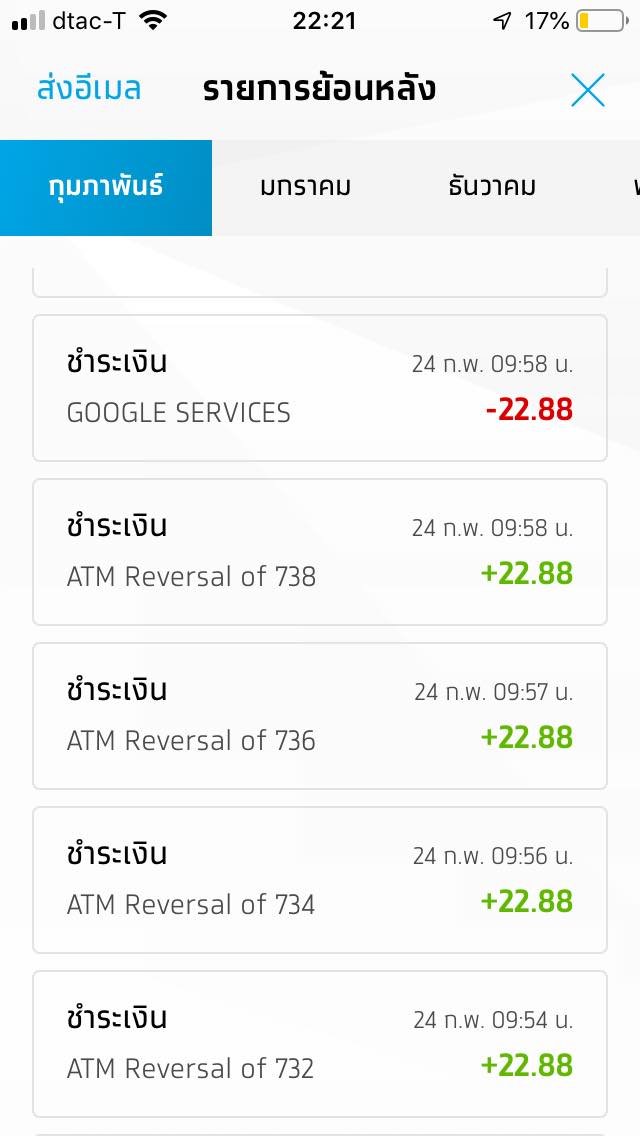Close the transaction history screen
The height and width of the screenshot is (1136, 640).
pyautogui.click(x=588, y=90)
